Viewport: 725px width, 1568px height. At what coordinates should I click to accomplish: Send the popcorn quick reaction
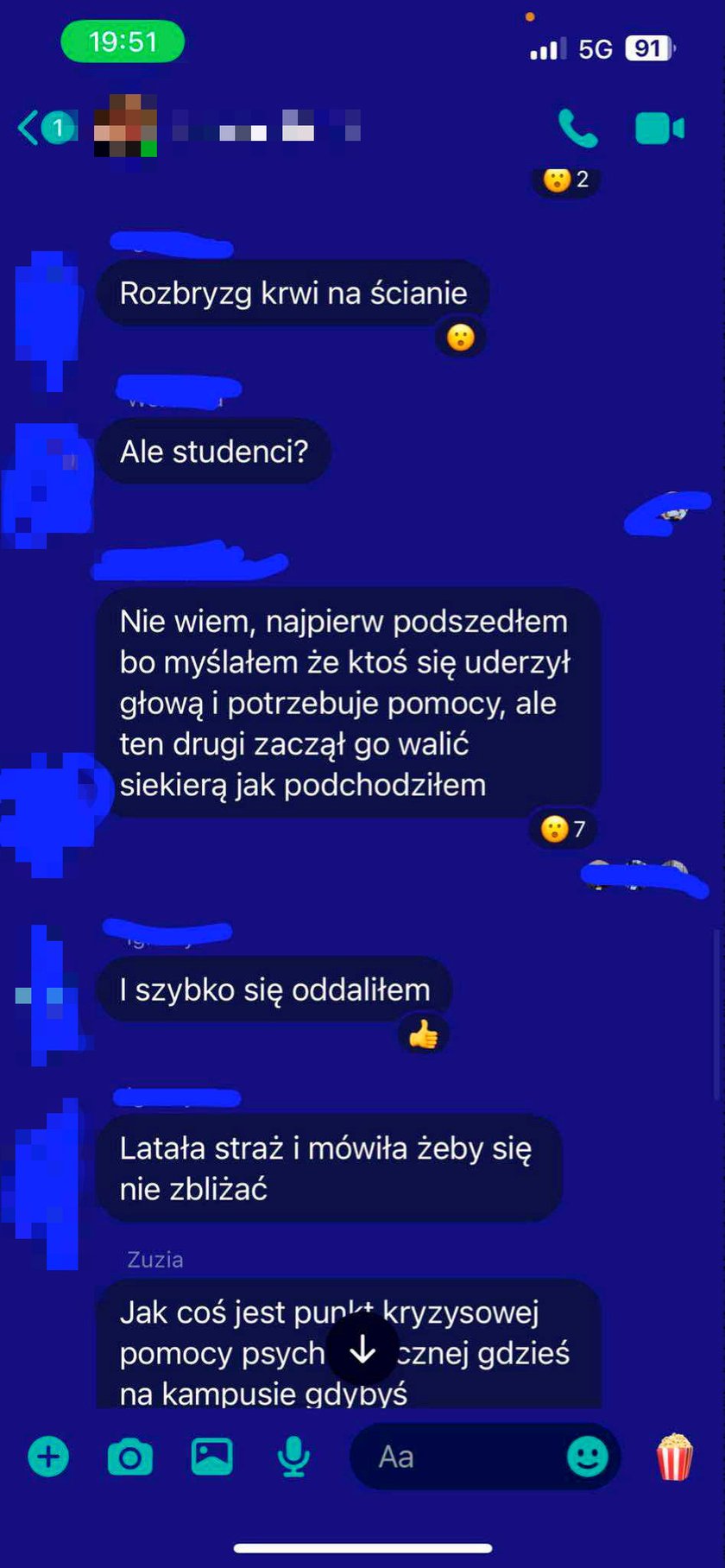[x=674, y=1457]
